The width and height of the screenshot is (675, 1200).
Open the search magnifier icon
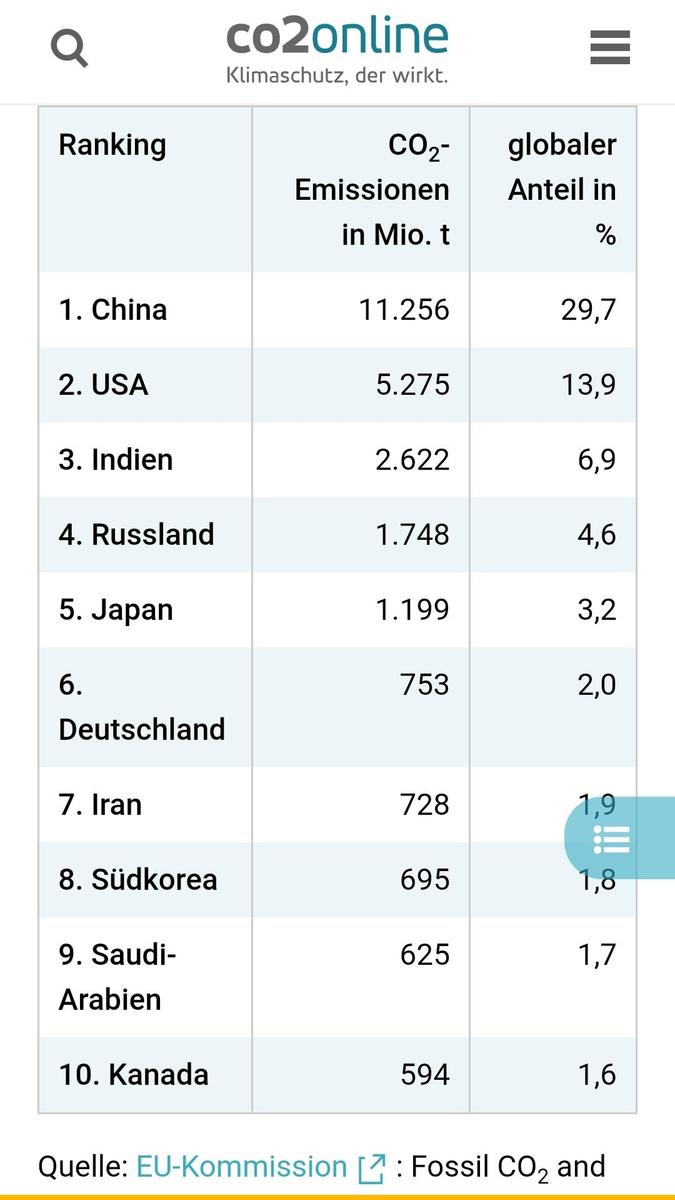tap(69, 47)
